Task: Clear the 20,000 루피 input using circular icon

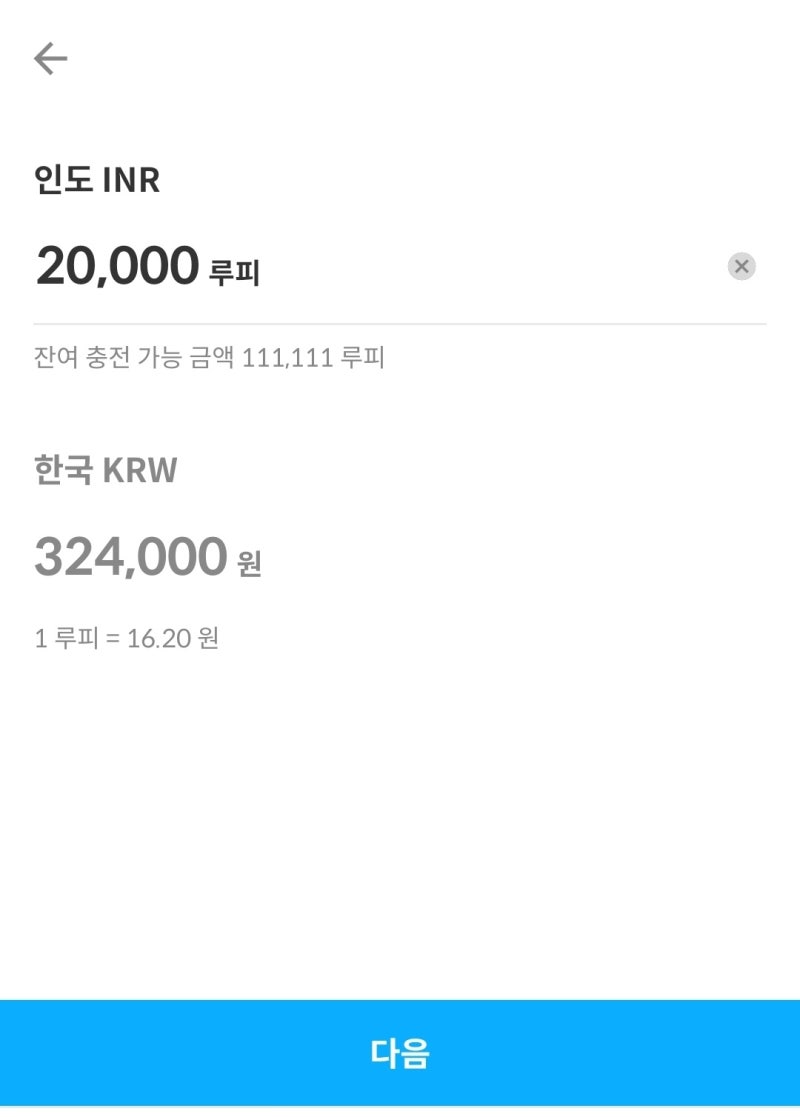Action: [x=741, y=265]
